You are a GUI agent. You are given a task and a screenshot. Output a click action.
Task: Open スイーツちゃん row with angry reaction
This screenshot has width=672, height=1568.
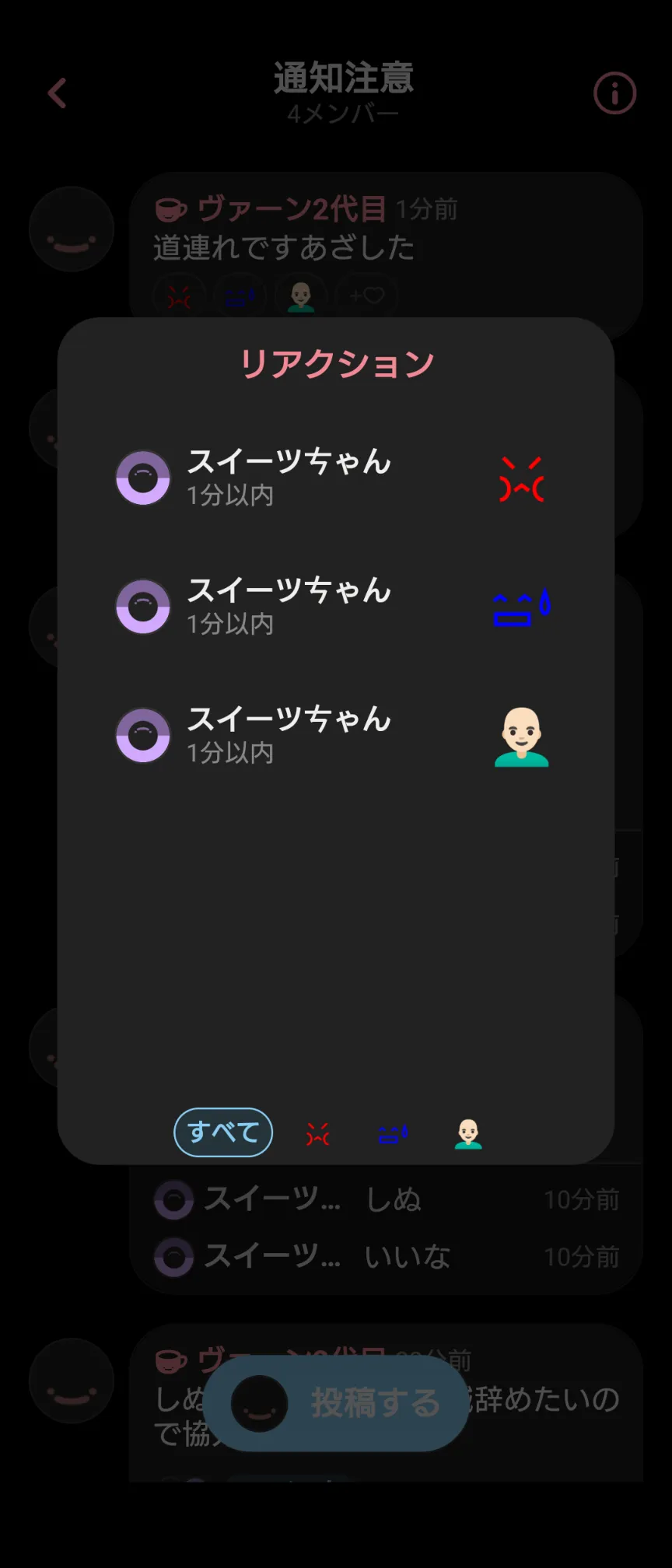pyautogui.click(x=336, y=478)
